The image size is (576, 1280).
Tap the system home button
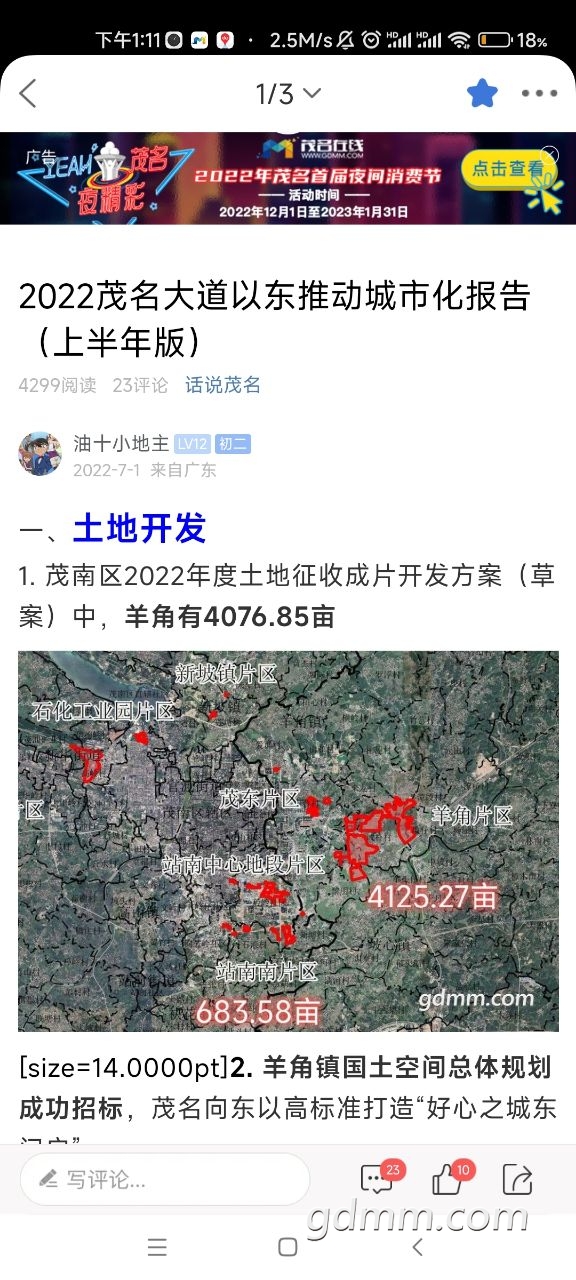tap(288, 1247)
